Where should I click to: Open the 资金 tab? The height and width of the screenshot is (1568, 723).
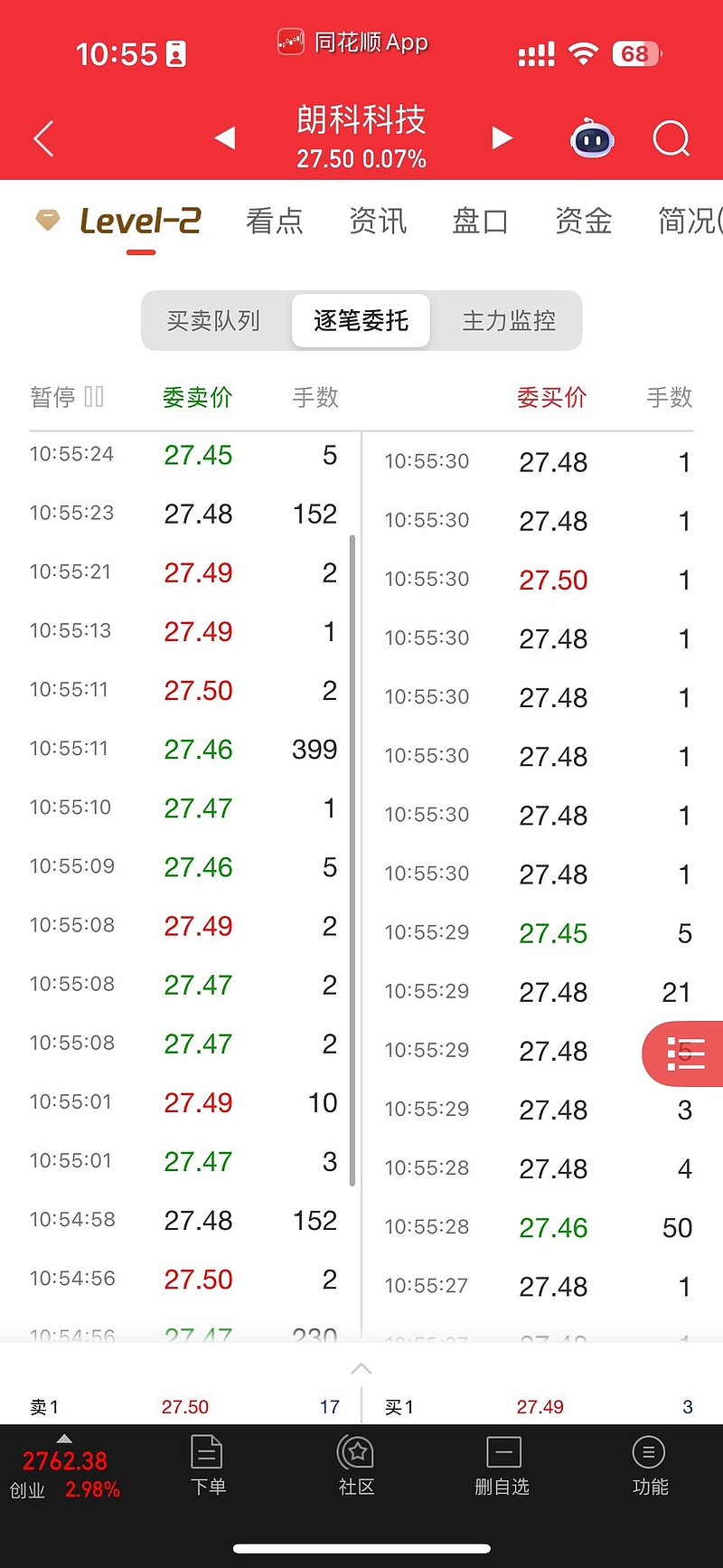[584, 221]
